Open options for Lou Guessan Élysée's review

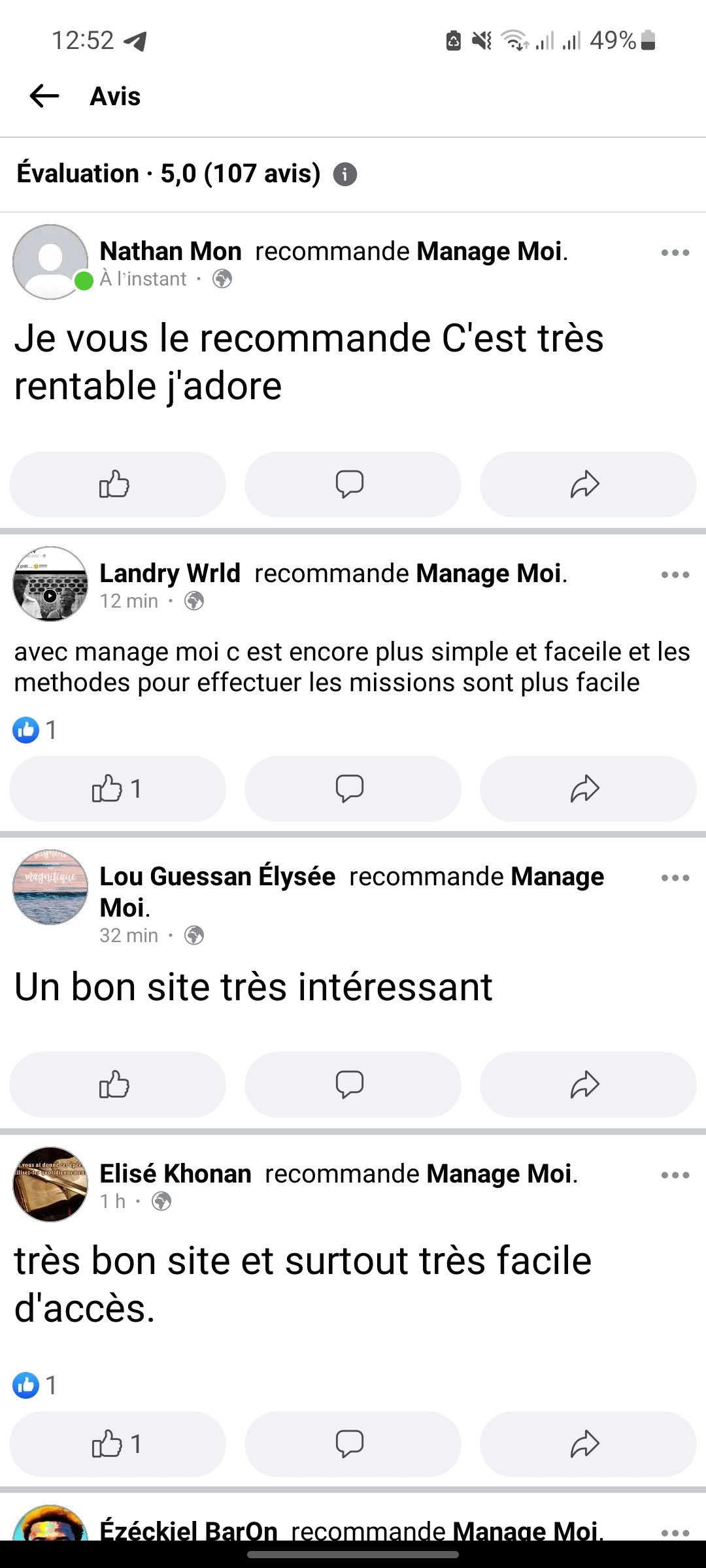tap(675, 878)
